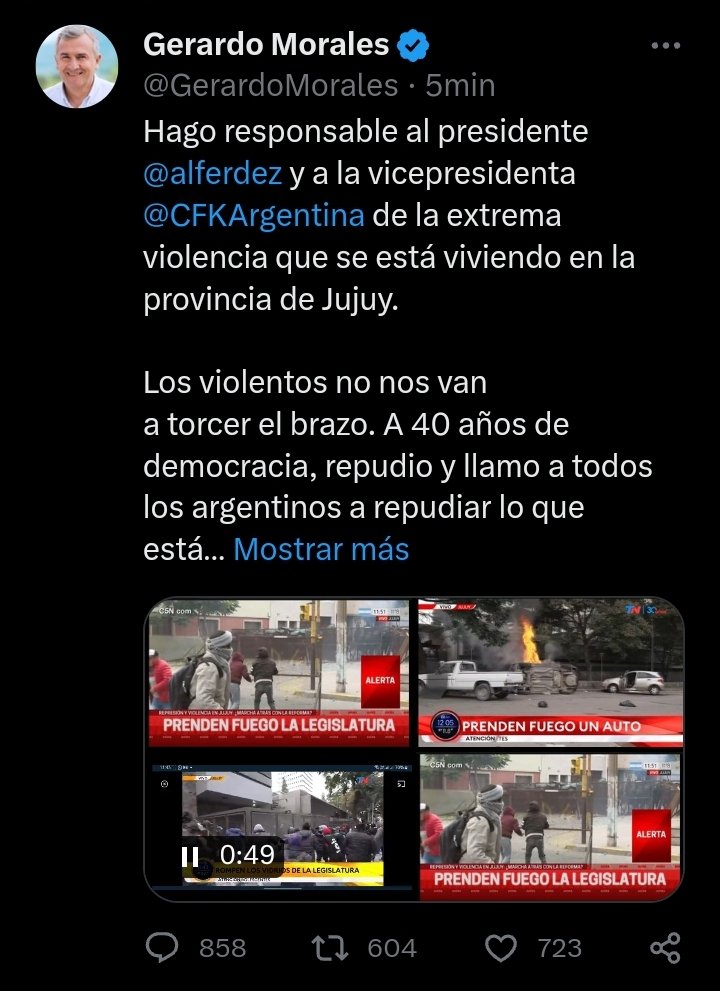Open the tweet overflow menu
The image size is (720, 991).
[x=665, y=46]
